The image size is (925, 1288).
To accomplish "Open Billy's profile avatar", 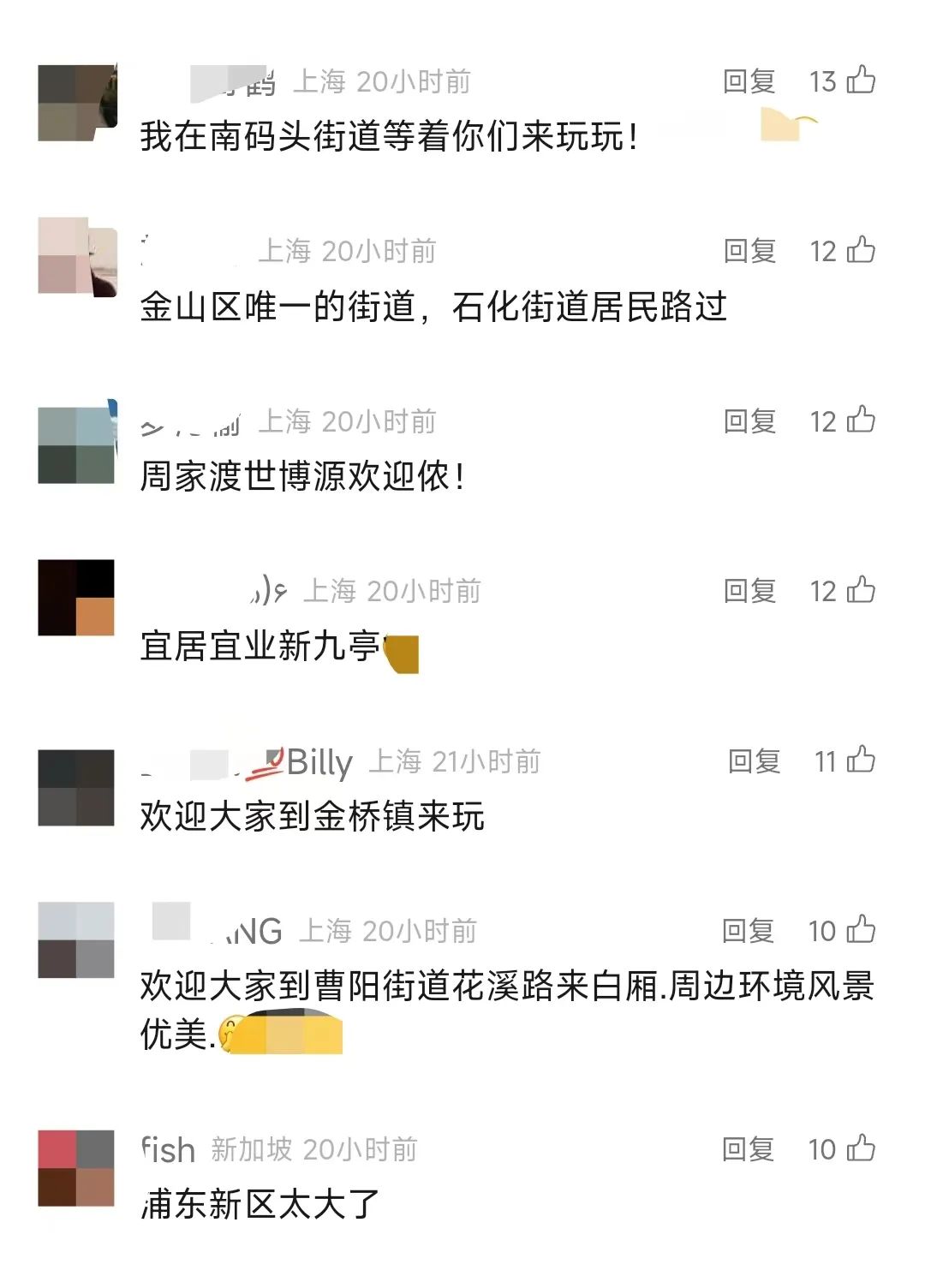I will click(x=76, y=788).
